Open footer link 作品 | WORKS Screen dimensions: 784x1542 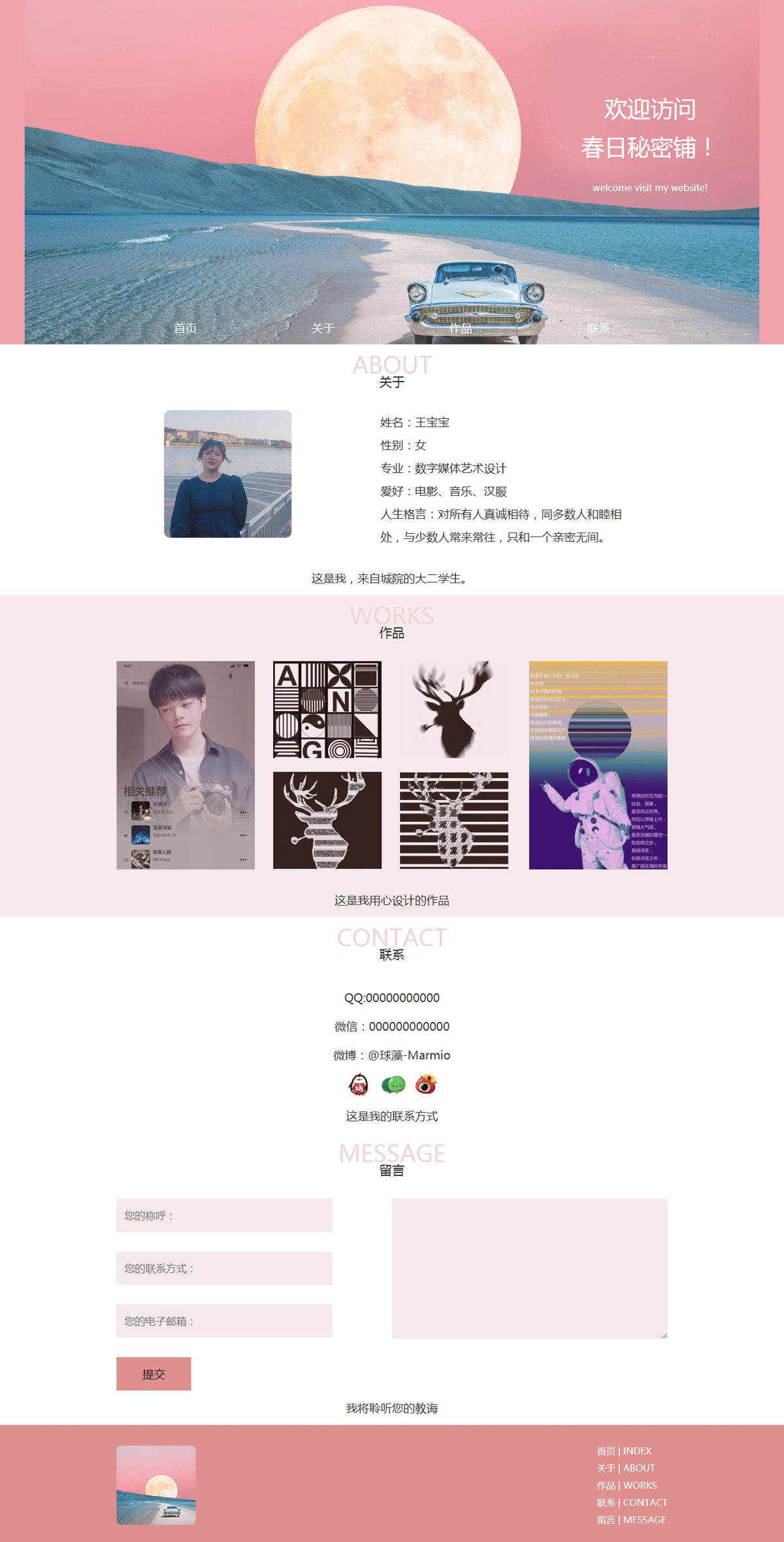pyautogui.click(x=627, y=1485)
